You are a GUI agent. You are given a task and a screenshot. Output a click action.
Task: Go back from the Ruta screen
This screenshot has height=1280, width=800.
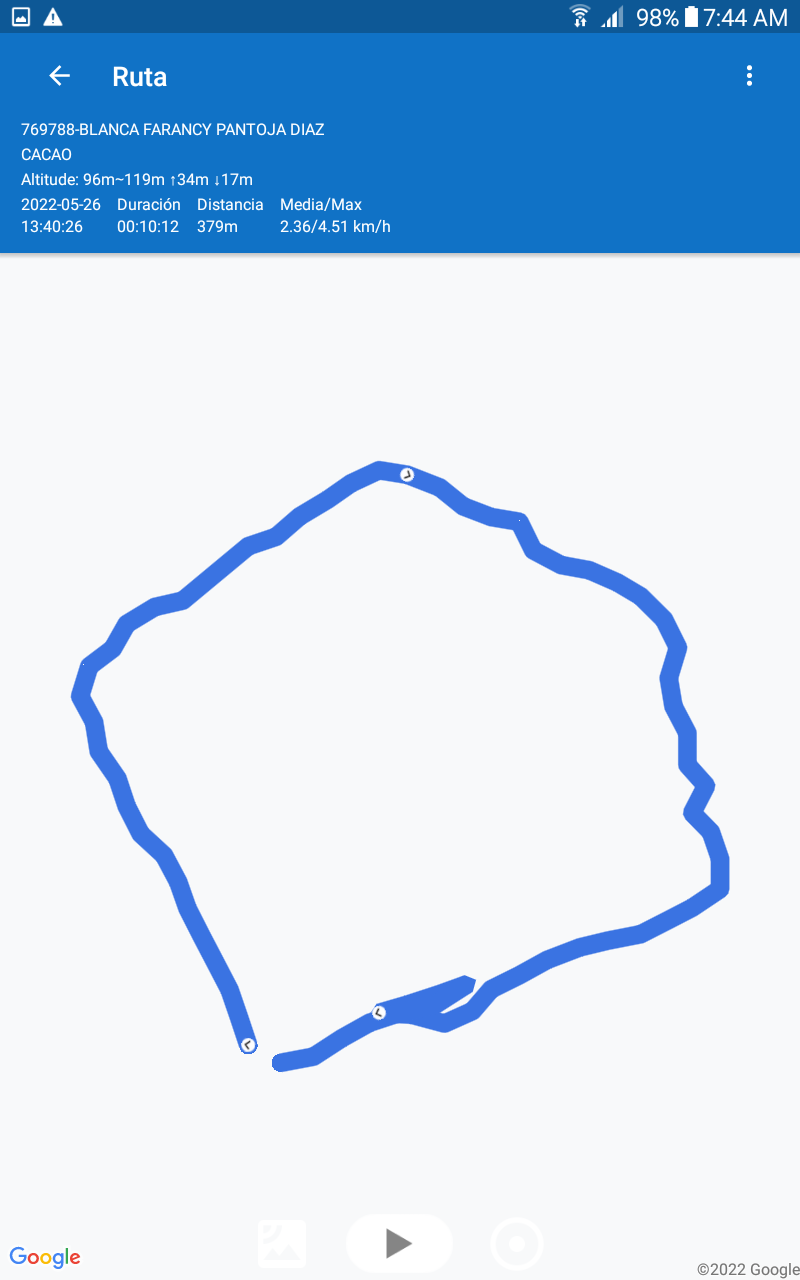click(x=60, y=76)
